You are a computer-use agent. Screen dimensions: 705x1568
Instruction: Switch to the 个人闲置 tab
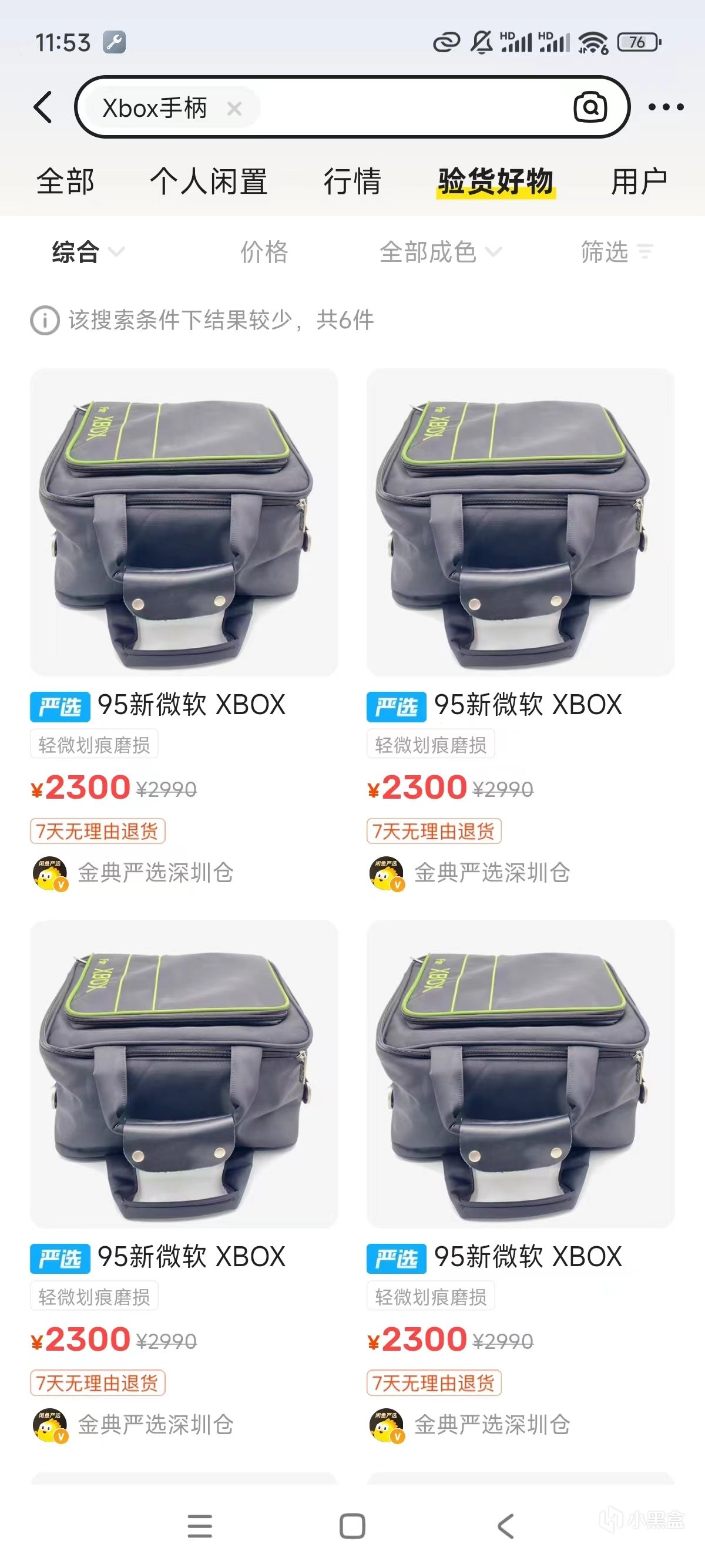coord(208,181)
